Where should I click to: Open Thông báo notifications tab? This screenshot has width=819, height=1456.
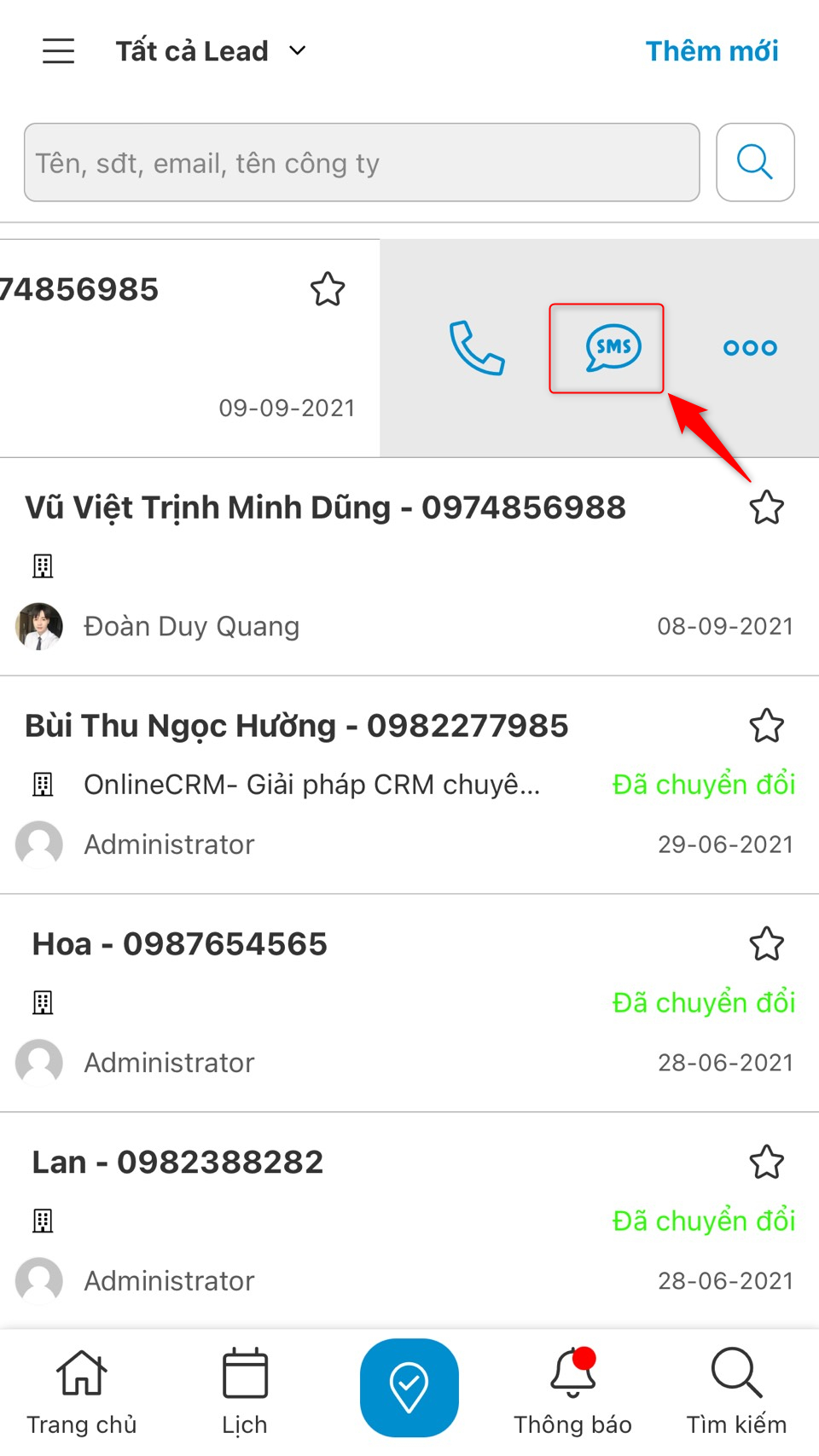[572, 1390]
